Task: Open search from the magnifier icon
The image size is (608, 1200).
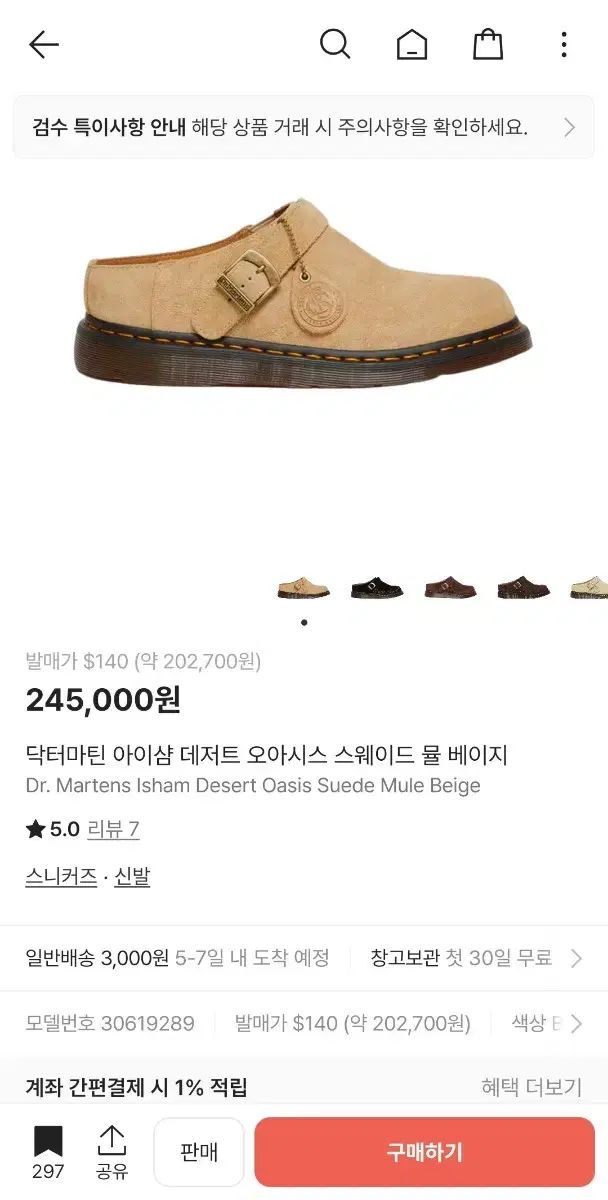Action: coord(335,44)
